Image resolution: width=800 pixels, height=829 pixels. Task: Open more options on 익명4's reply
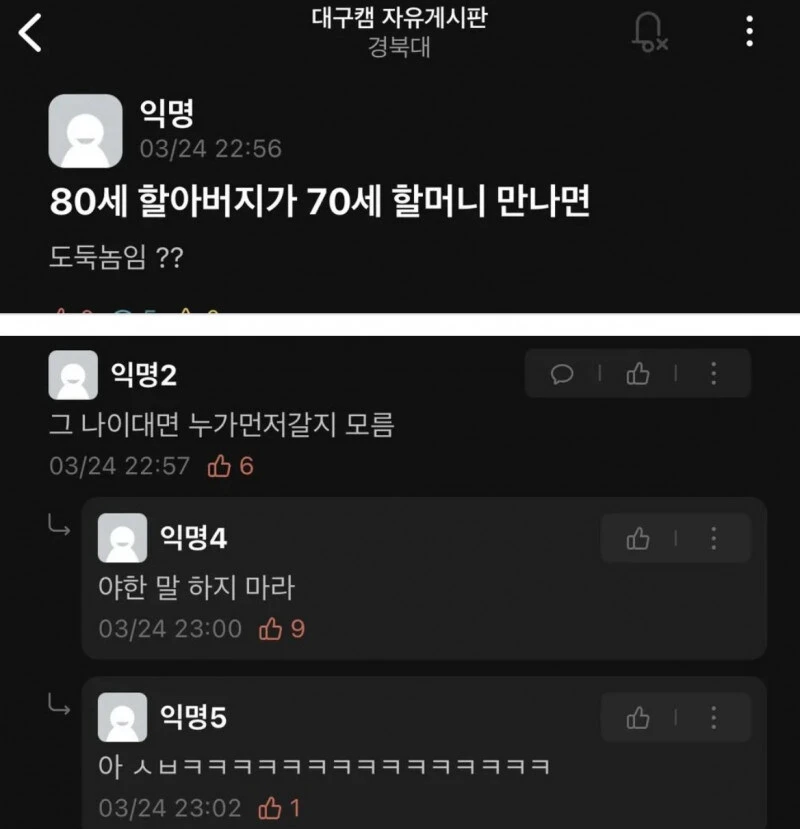713,539
